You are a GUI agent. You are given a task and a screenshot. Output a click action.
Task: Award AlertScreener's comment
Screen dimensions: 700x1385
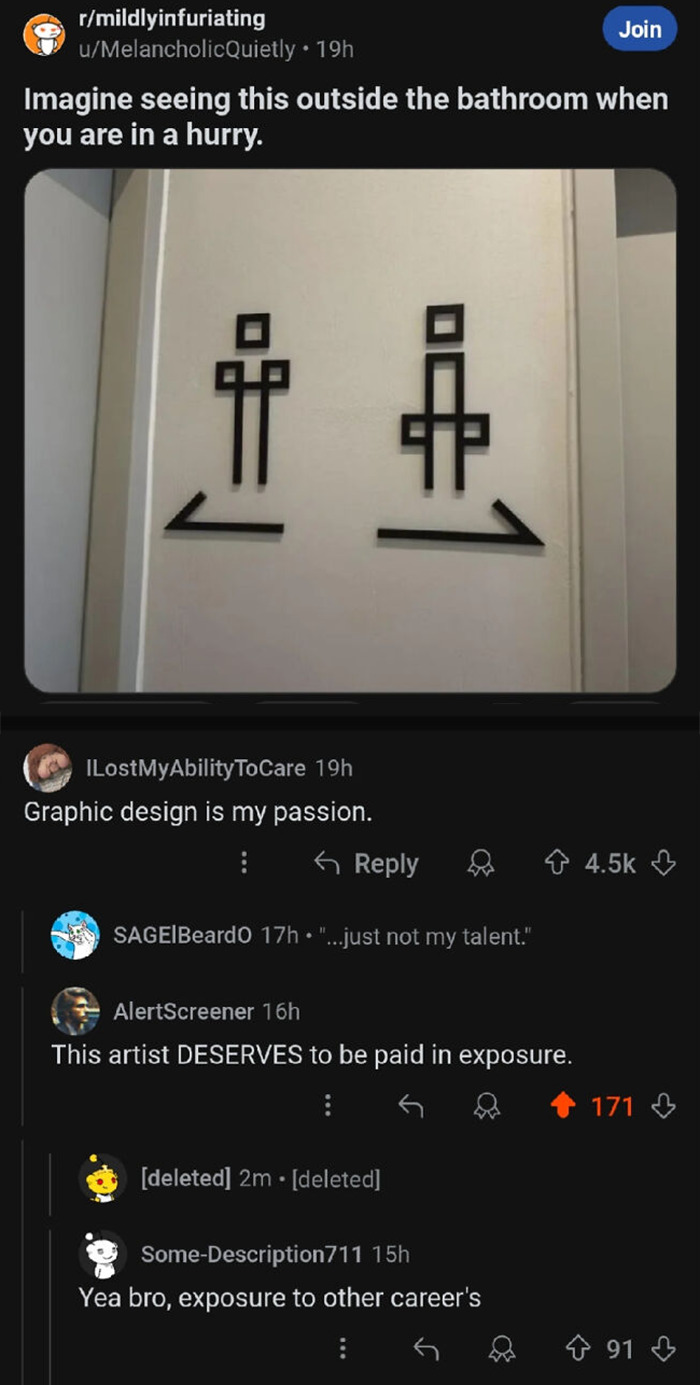coord(487,1105)
